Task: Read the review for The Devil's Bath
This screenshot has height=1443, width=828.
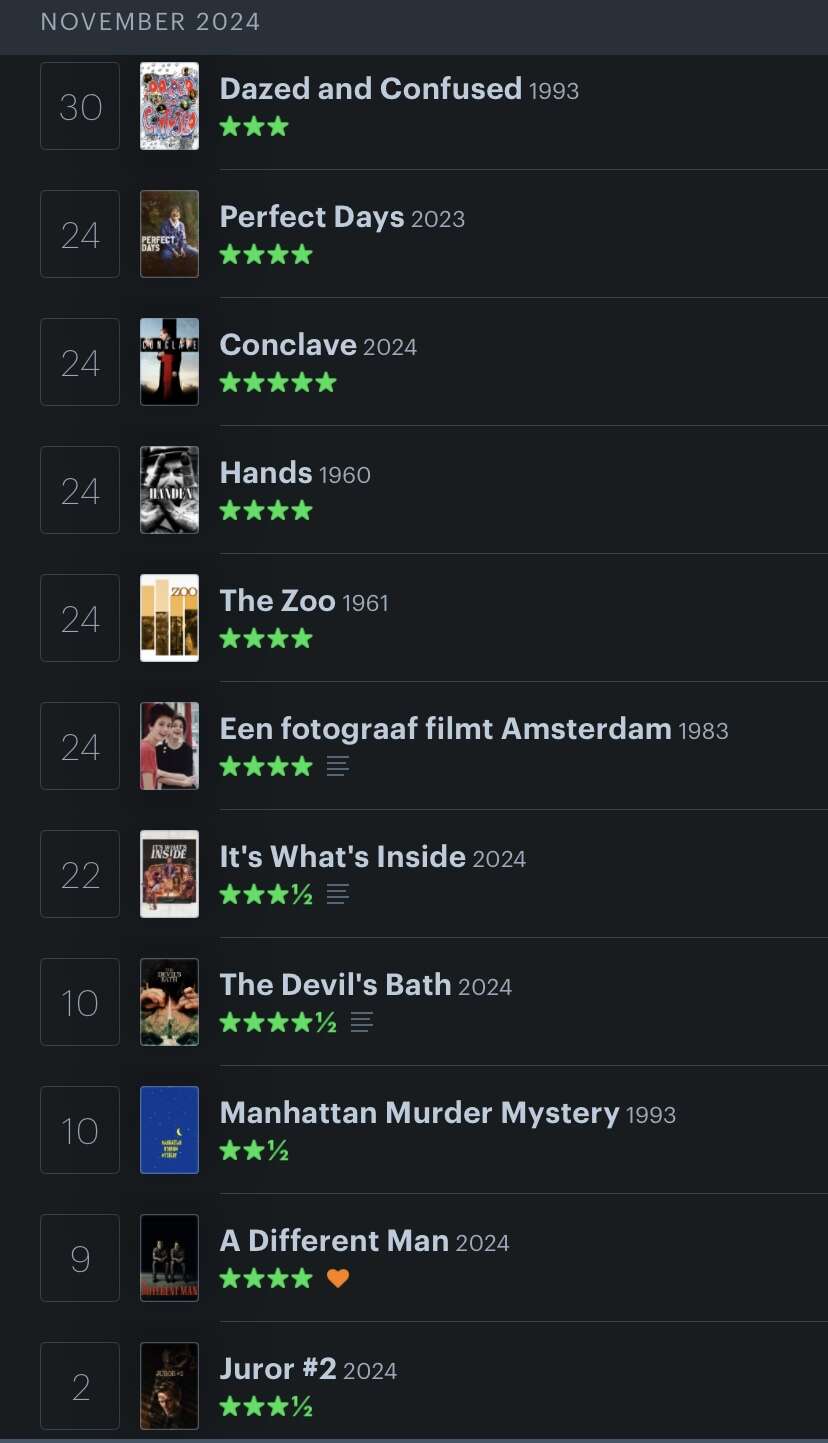Action: tap(362, 1022)
